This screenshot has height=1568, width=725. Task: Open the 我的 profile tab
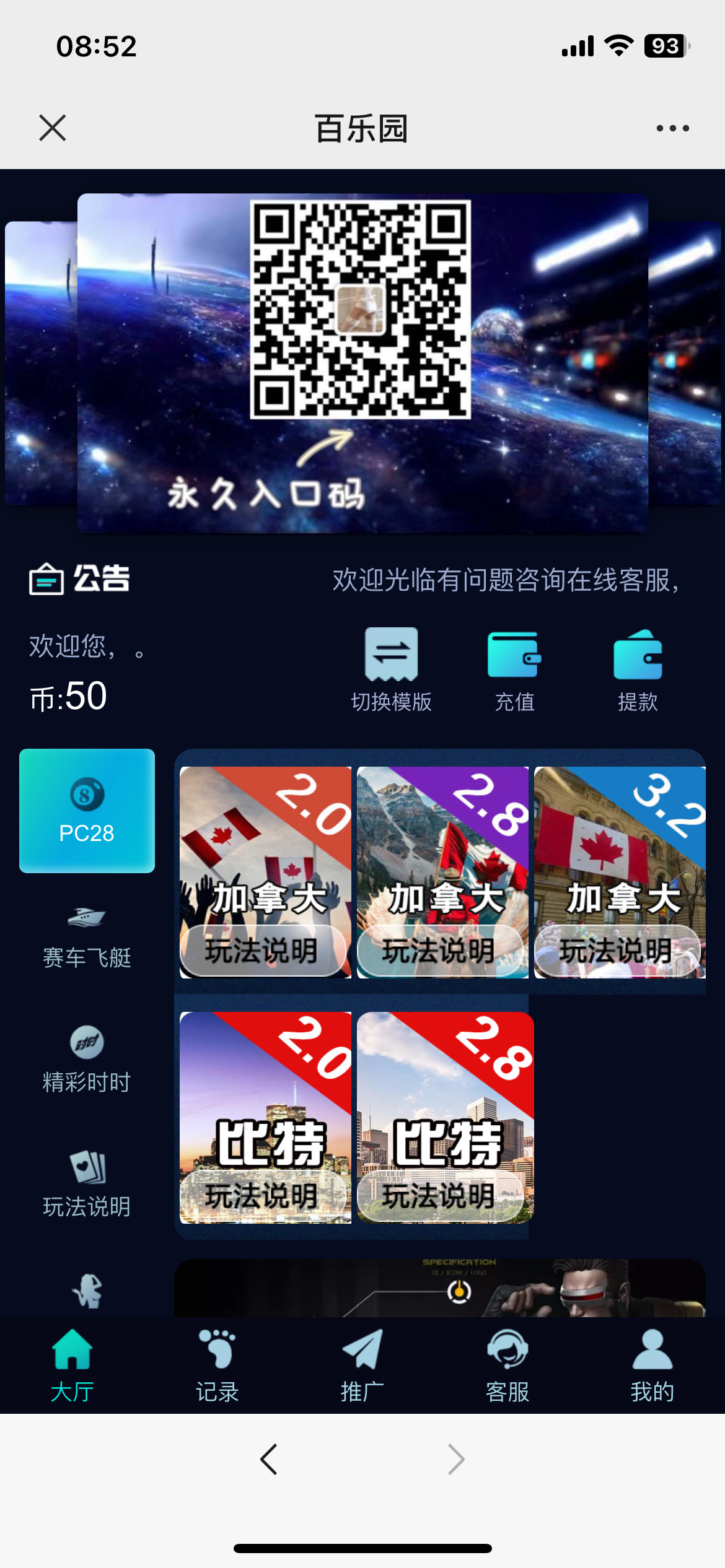(x=652, y=1366)
